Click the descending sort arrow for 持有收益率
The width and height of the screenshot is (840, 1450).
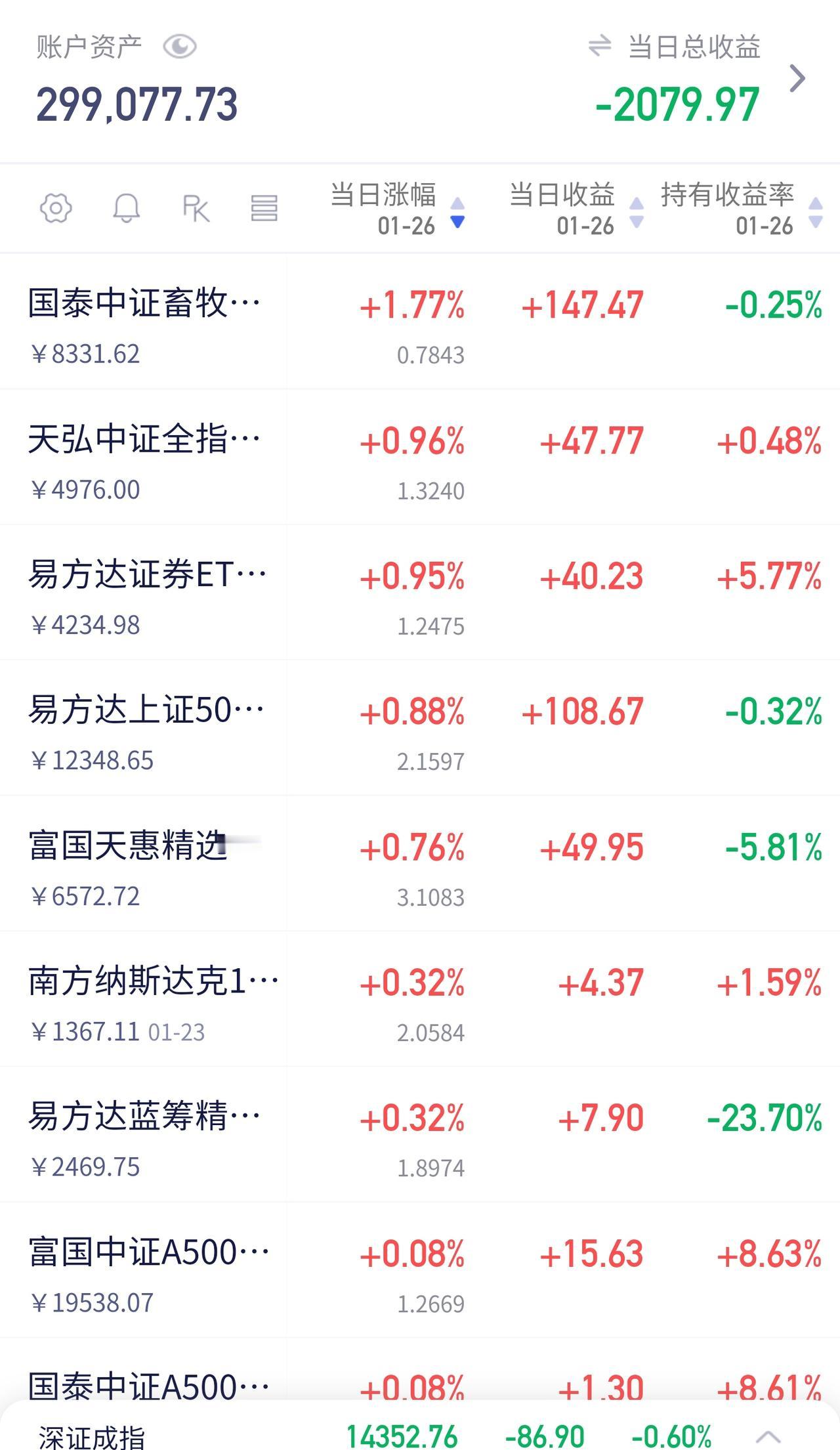coord(815,223)
